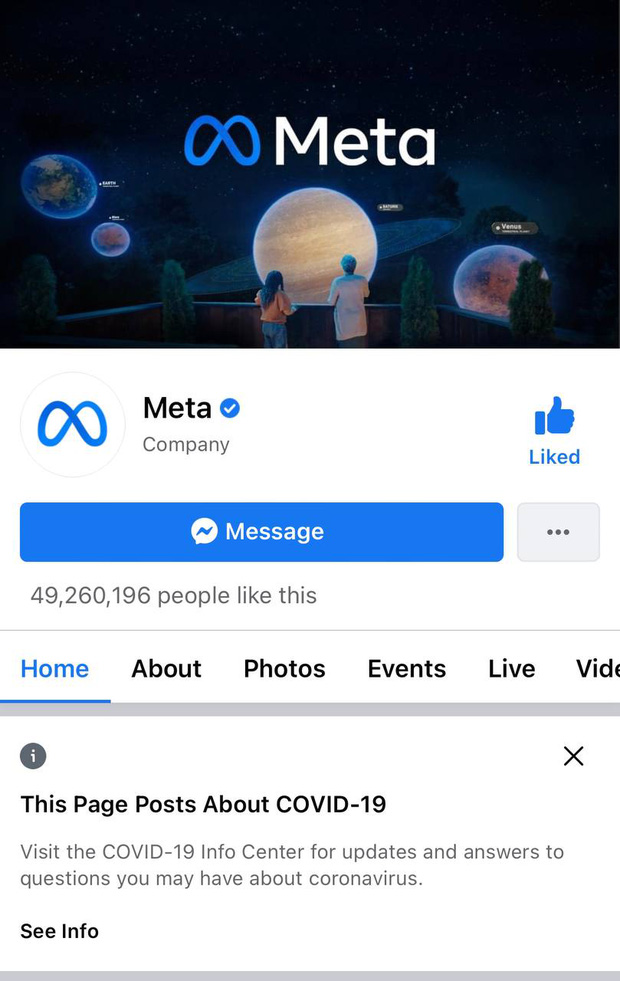This screenshot has width=620, height=981.
Task: Select the Live tab
Action: (511, 669)
